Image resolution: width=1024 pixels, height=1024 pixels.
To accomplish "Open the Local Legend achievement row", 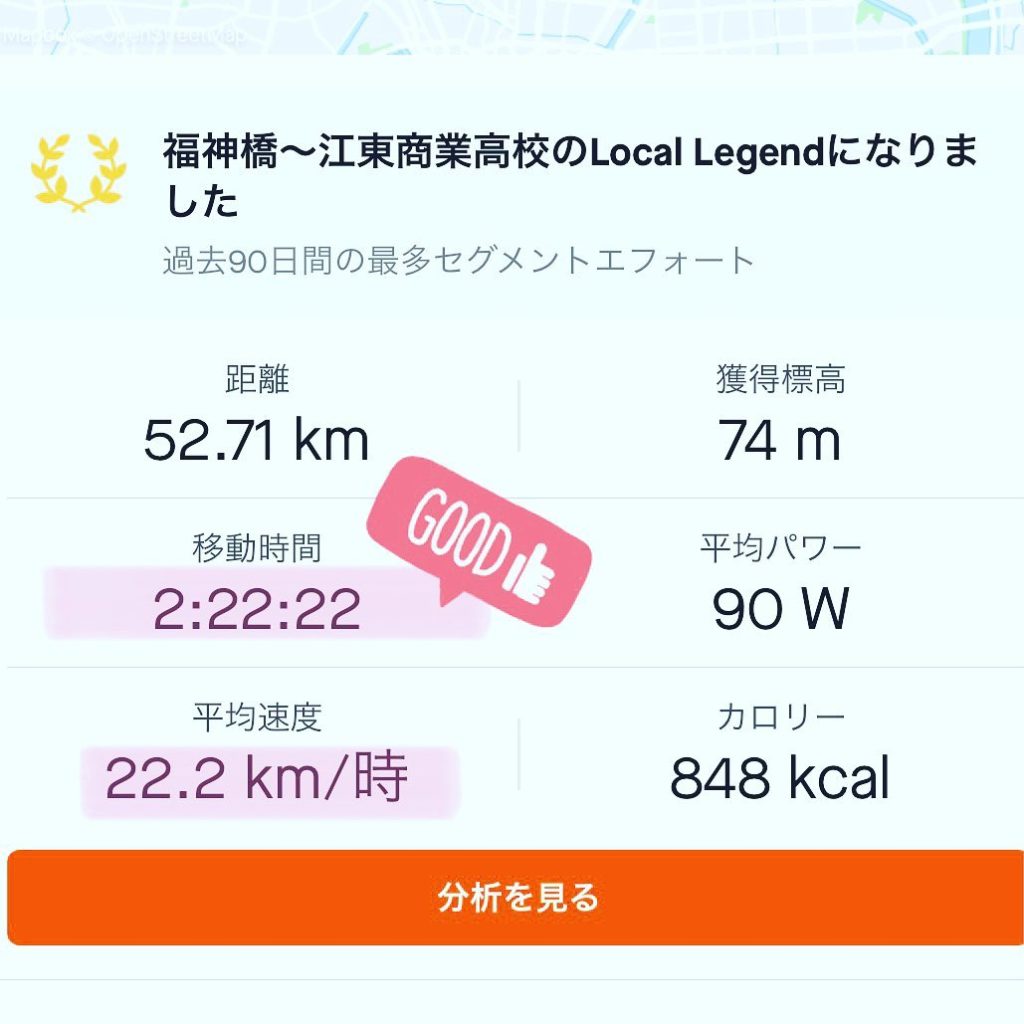I will point(520,198).
